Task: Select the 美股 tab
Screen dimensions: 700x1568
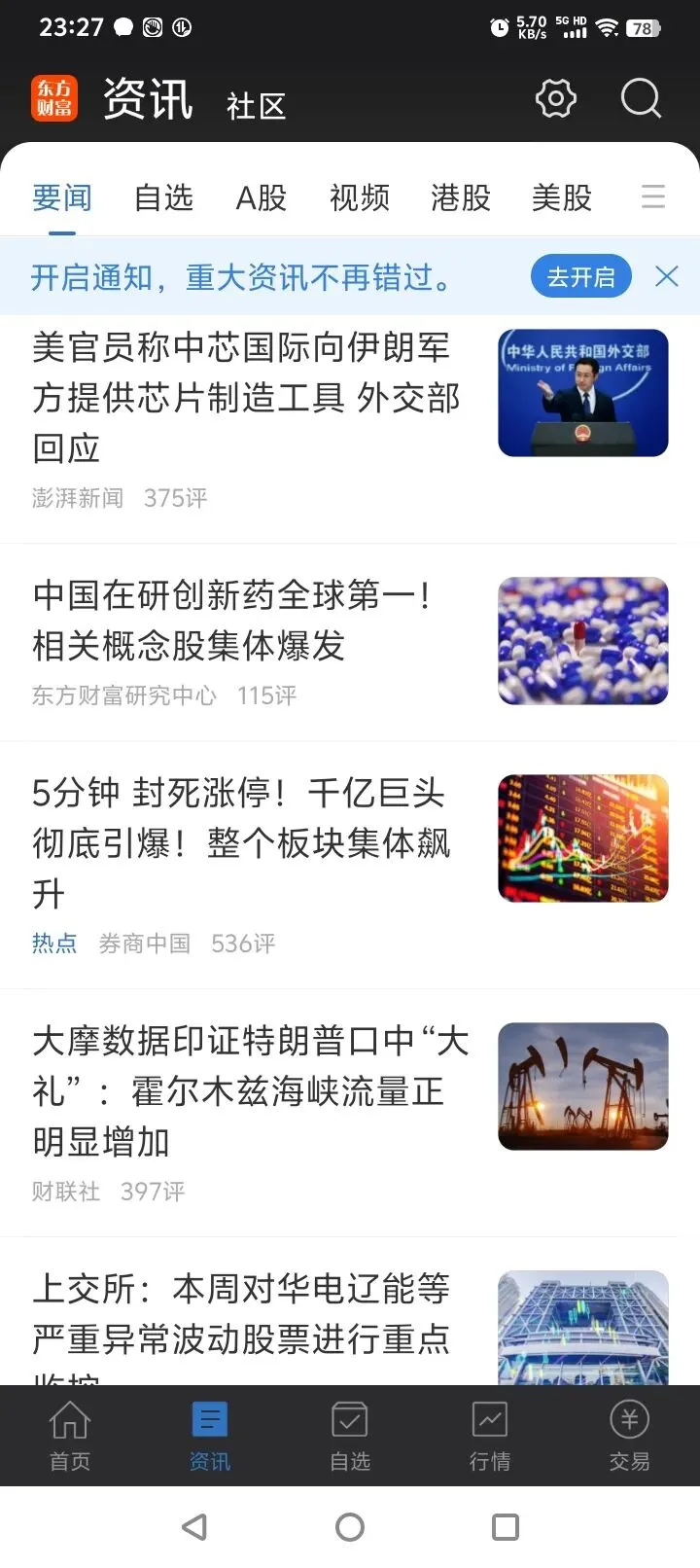Action: point(562,198)
